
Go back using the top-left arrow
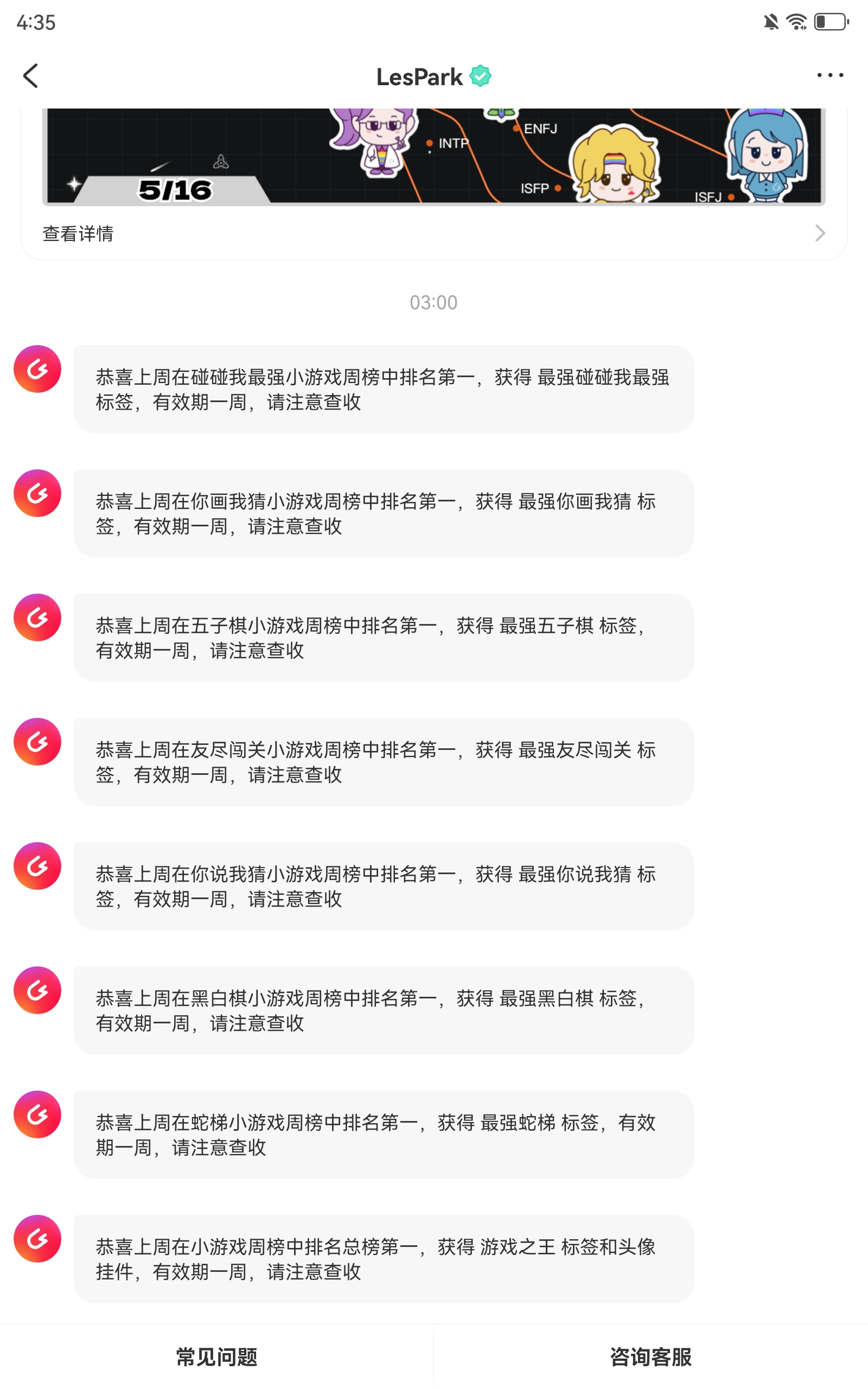coord(30,76)
